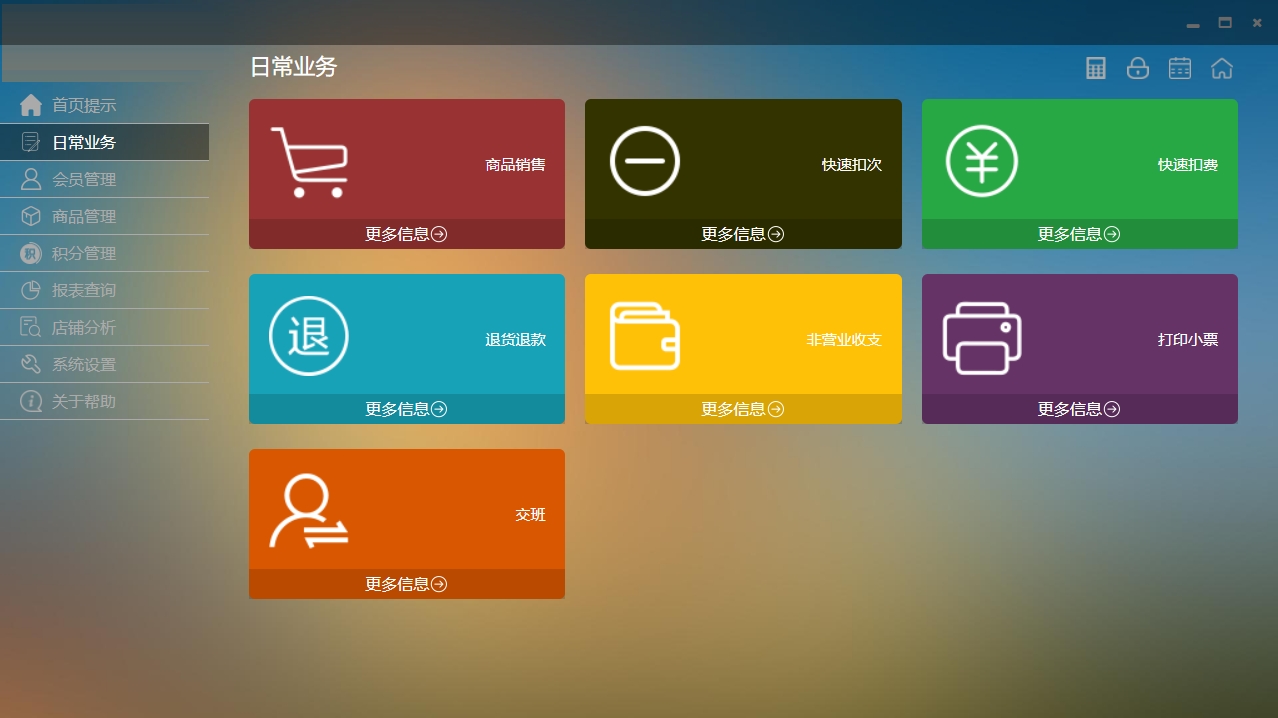Go to 首页提示 in the sidebar
1278x718 pixels.
tap(84, 105)
